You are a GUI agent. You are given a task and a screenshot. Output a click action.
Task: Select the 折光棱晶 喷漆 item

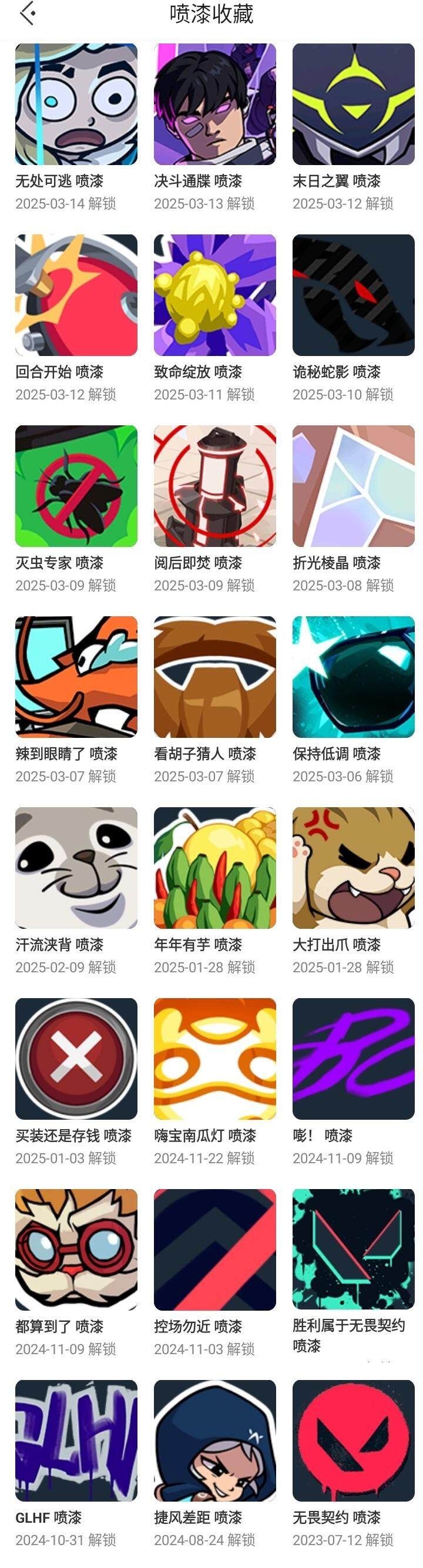click(354, 486)
